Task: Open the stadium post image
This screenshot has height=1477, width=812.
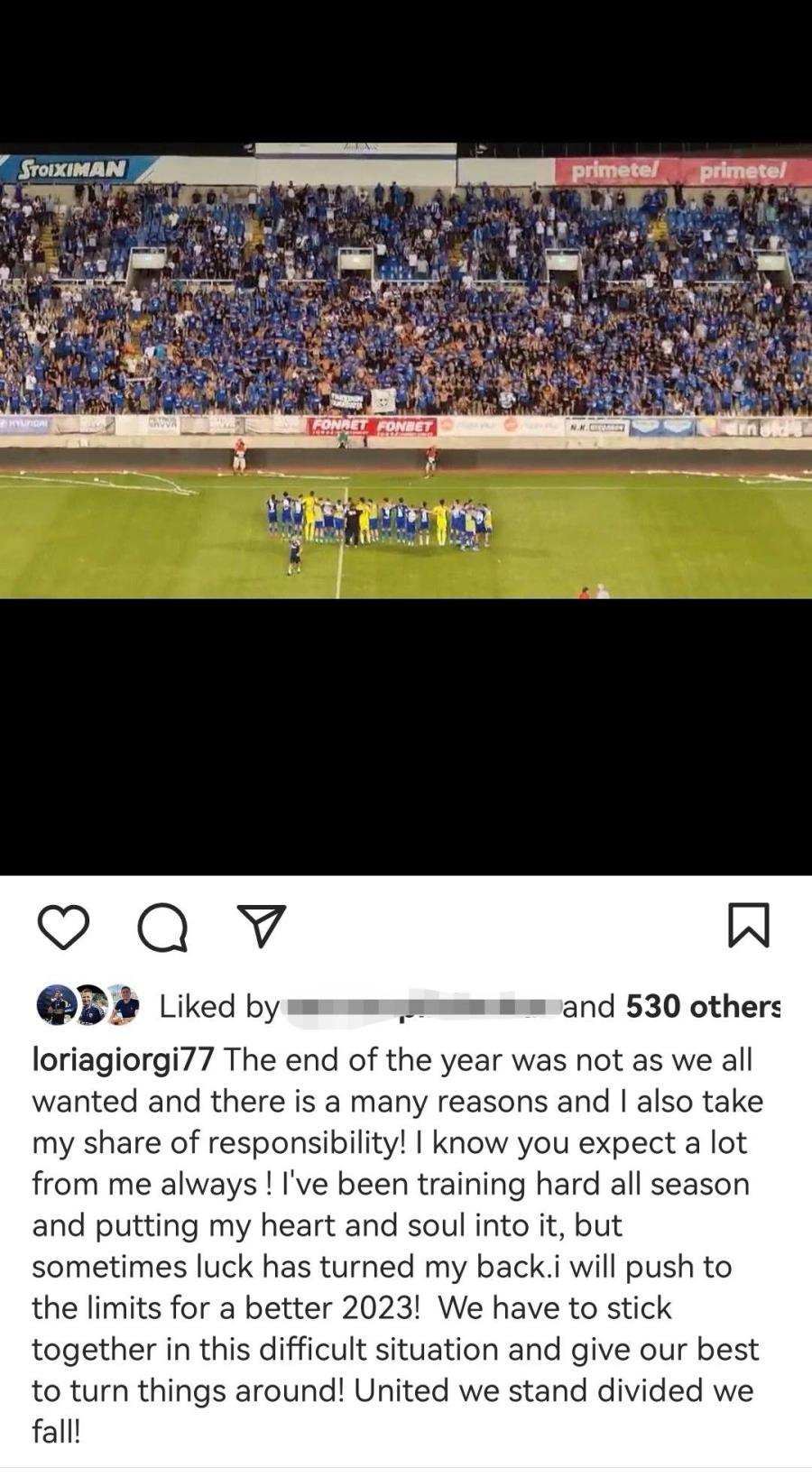Action: click(406, 370)
